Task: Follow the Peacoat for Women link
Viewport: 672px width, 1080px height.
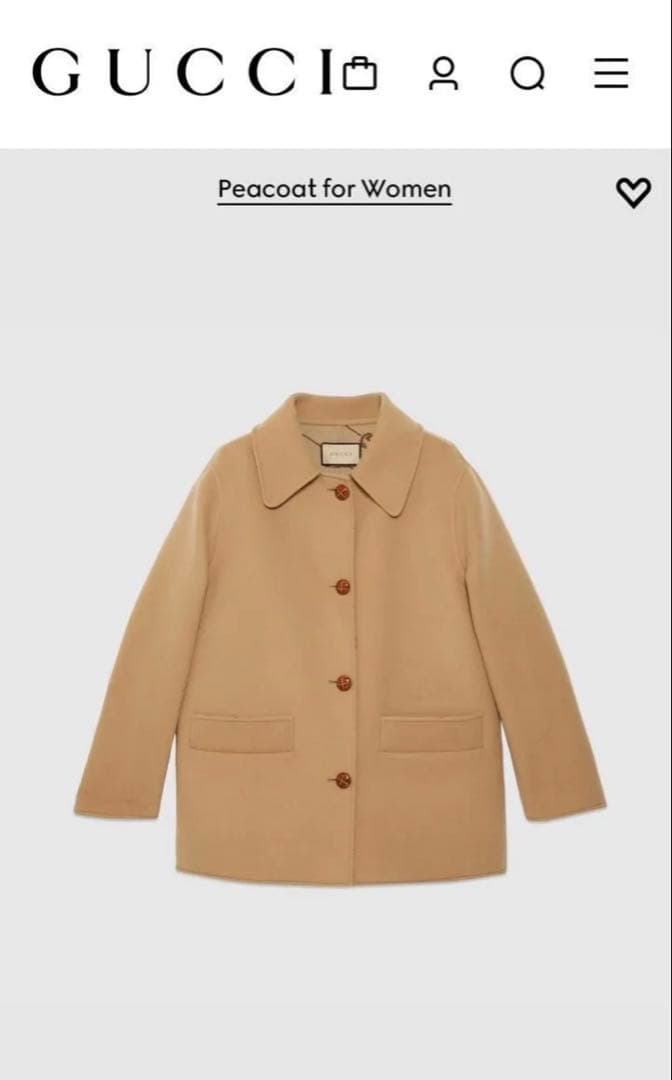Action: 334,188
